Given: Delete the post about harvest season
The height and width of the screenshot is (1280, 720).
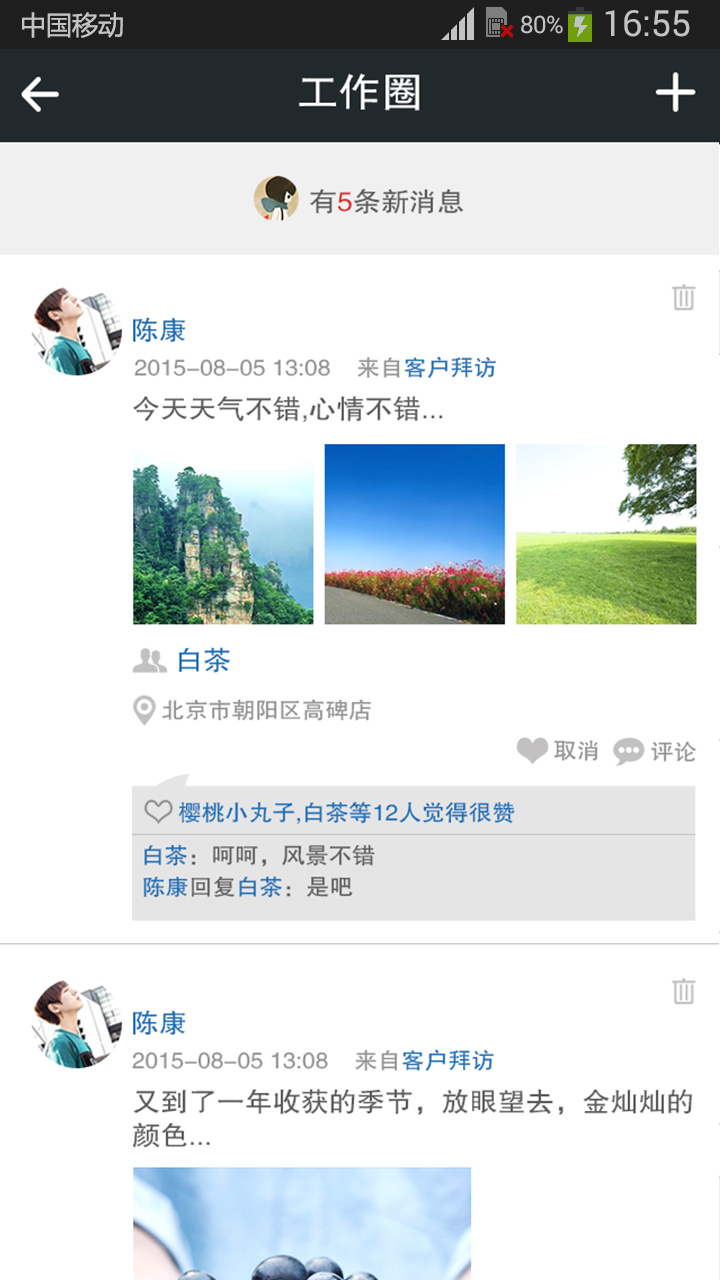Looking at the screenshot, I should coord(683,991).
